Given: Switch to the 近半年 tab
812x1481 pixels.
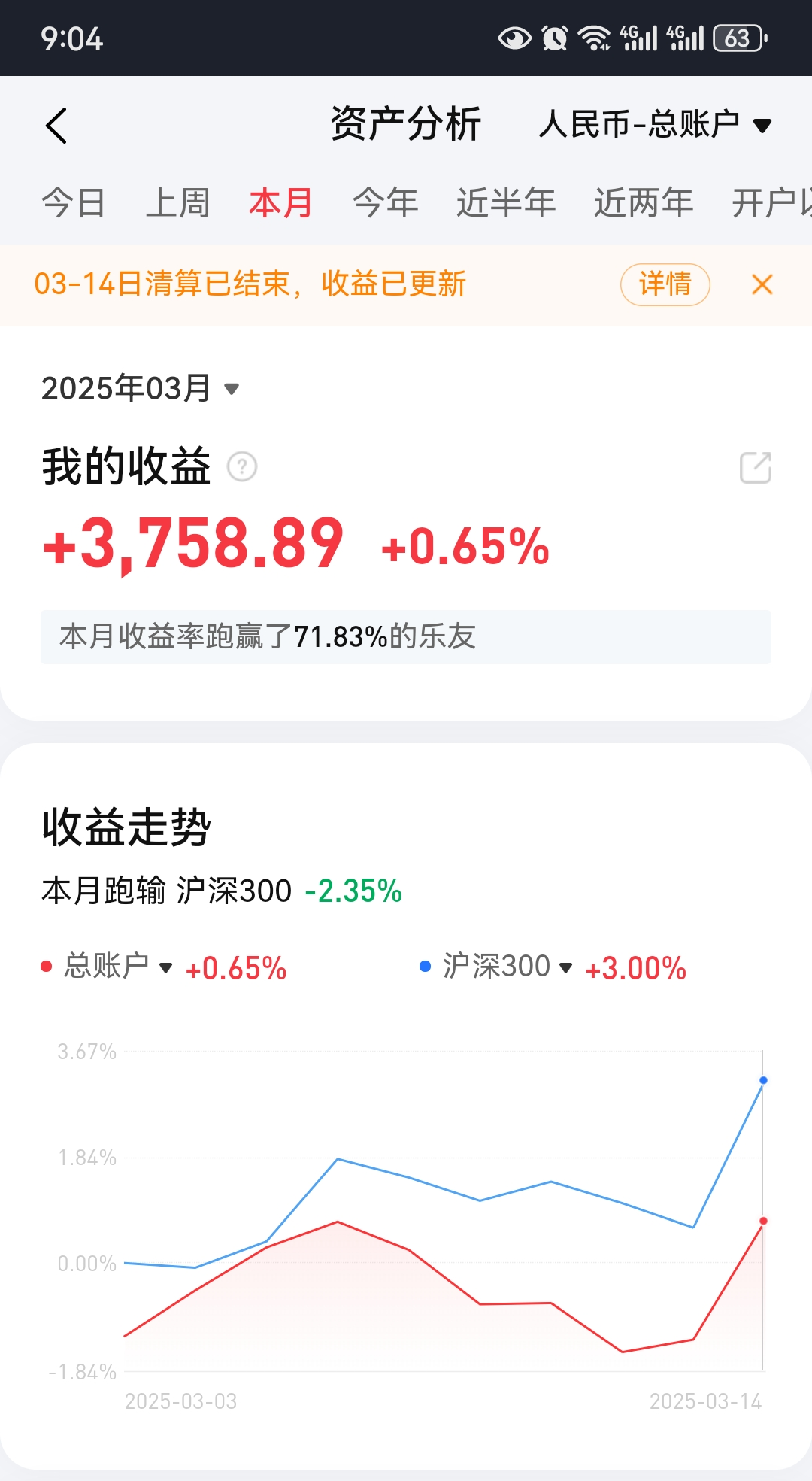Looking at the screenshot, I should (505, 203).
